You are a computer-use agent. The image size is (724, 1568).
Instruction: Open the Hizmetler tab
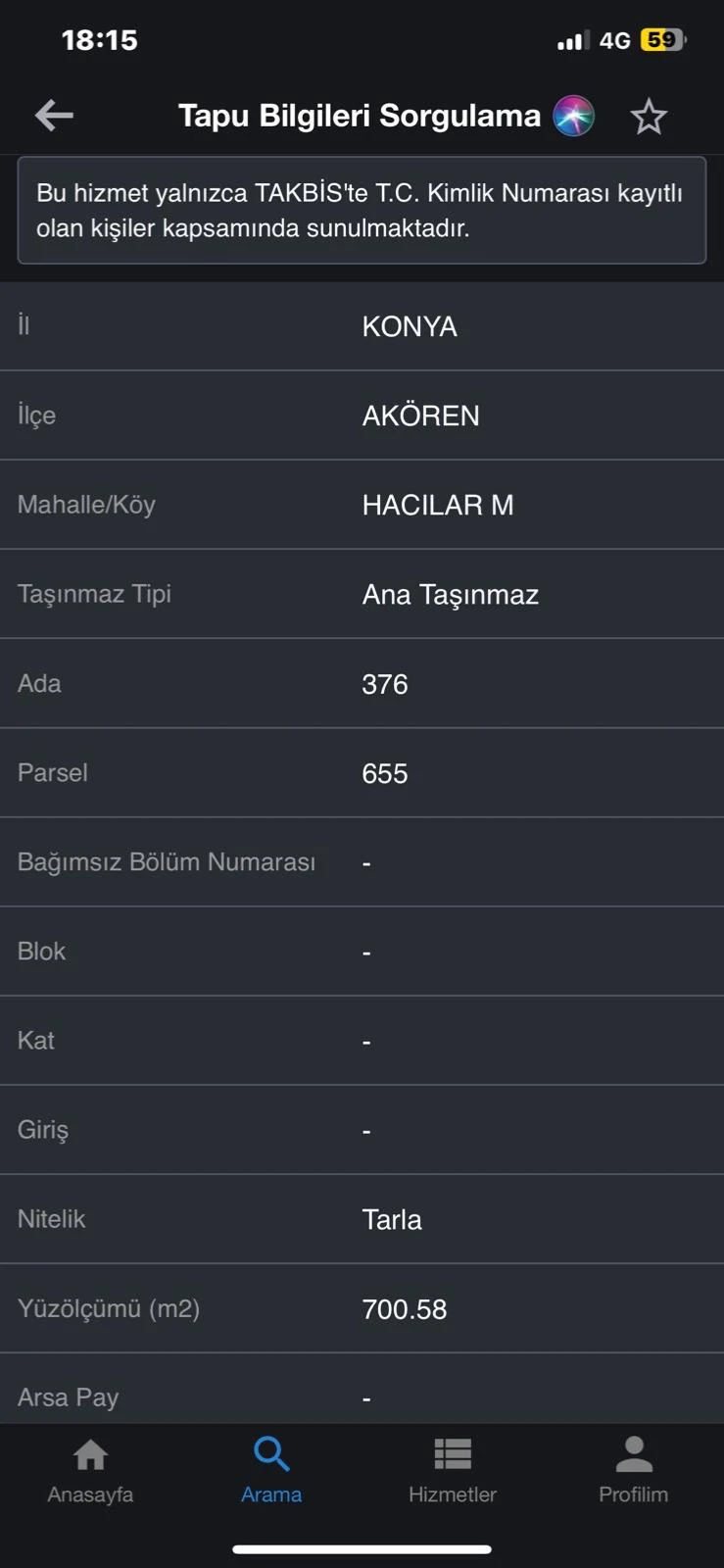point(453,1469)
